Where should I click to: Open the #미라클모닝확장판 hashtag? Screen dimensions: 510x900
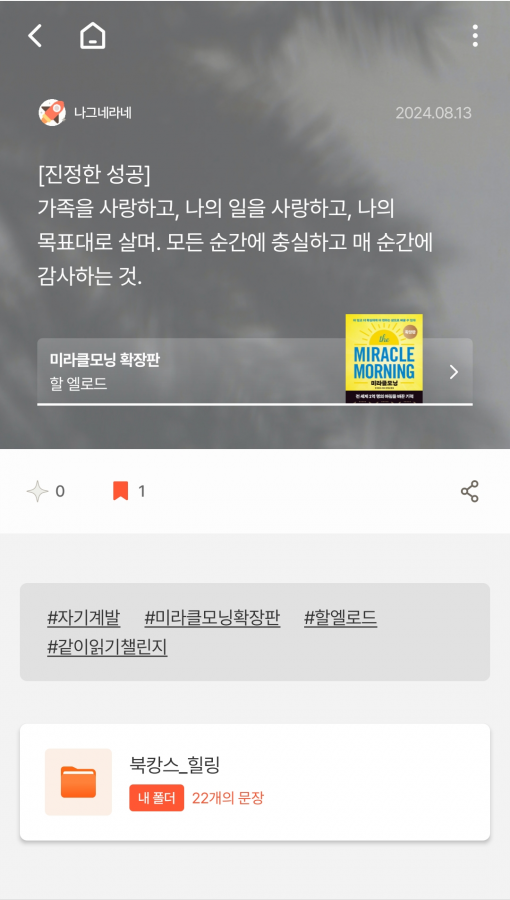[x=212, y=618]
